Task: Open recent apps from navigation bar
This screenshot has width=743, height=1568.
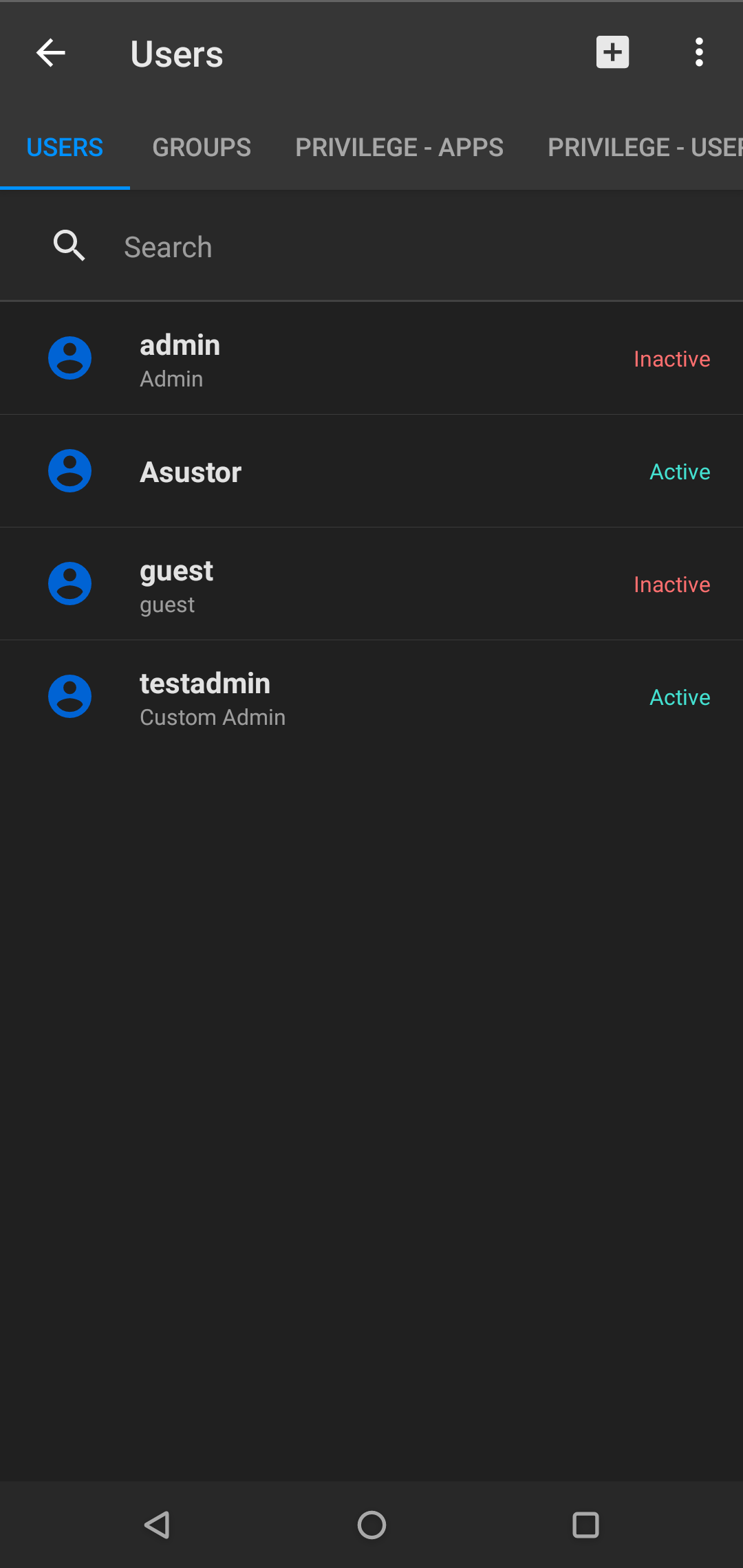Action: [585, 1525]
